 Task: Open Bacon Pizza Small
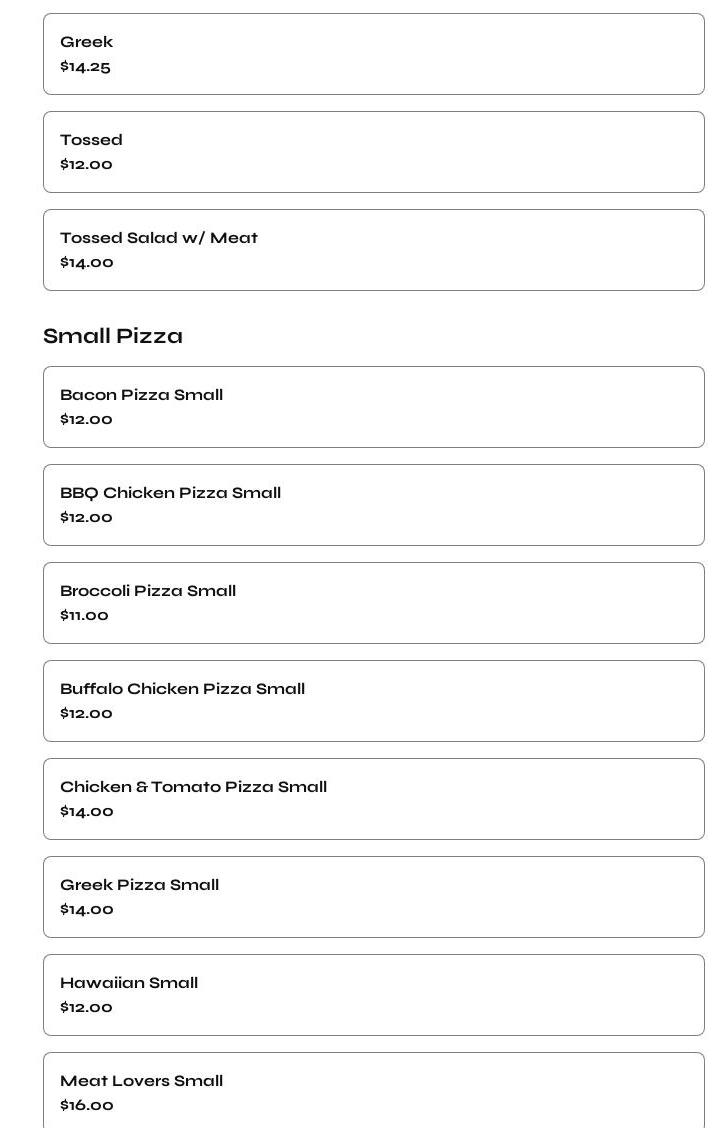click(x=373, y=407)
